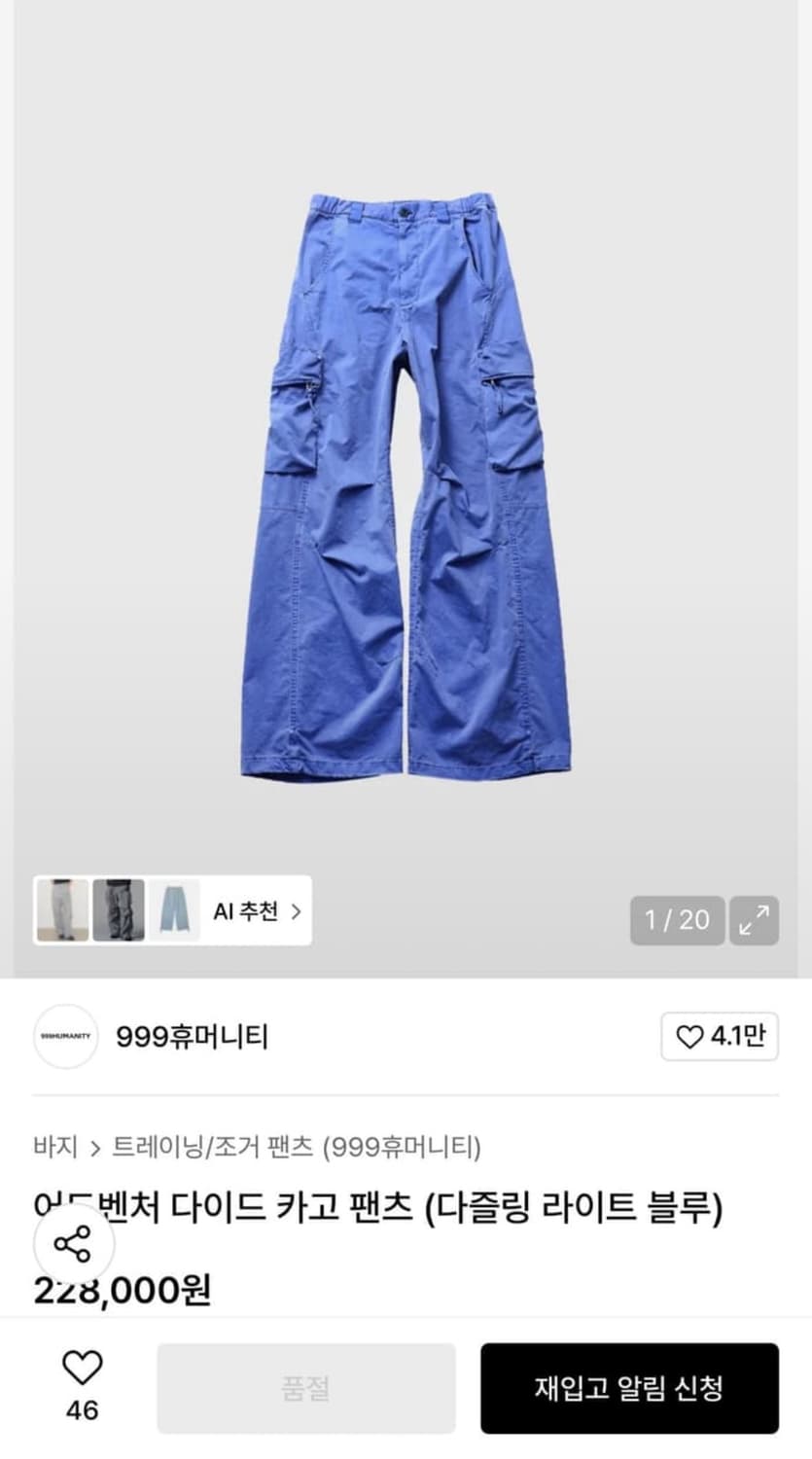Tap the 1 / 20 image counter badge

point(678,919)
